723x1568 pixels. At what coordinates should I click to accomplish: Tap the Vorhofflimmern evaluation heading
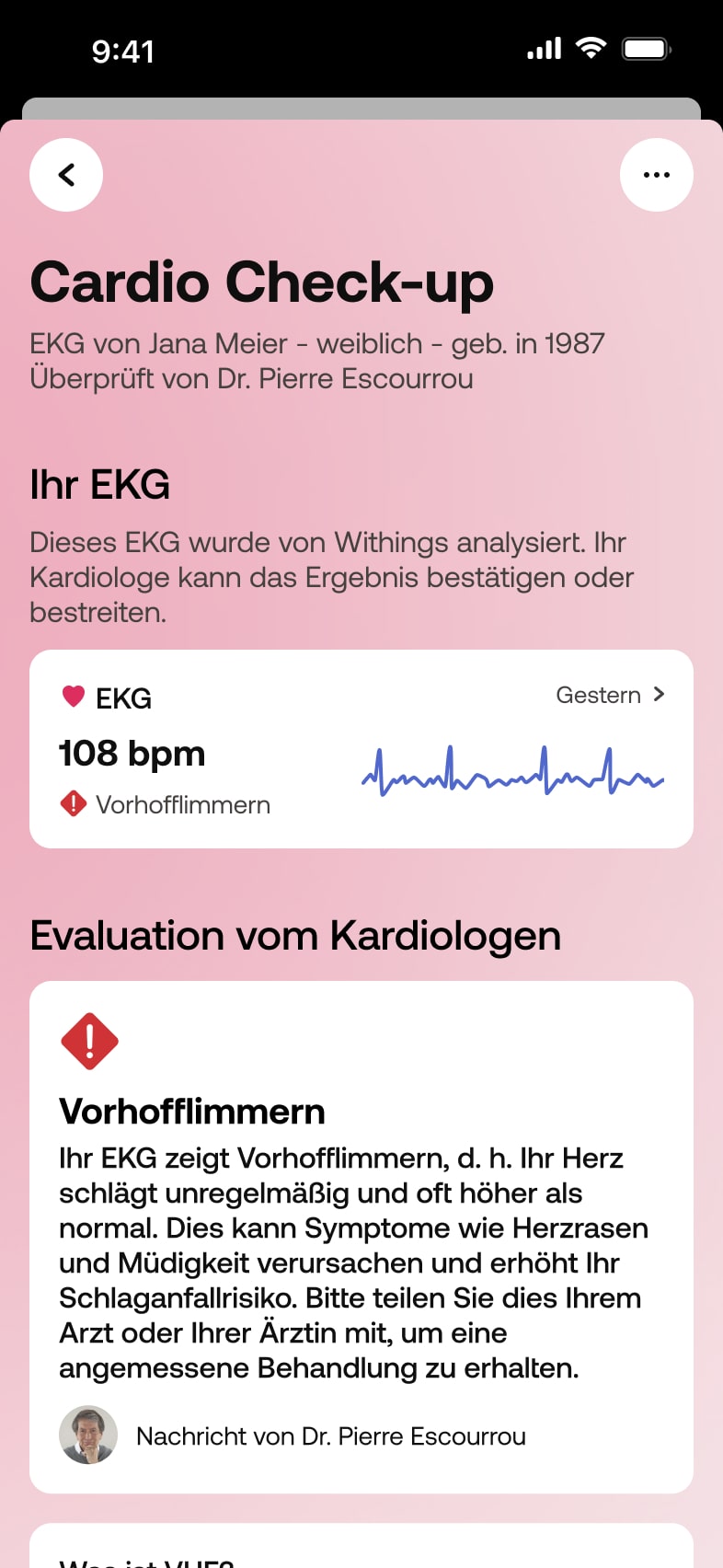click(192, 1112)
